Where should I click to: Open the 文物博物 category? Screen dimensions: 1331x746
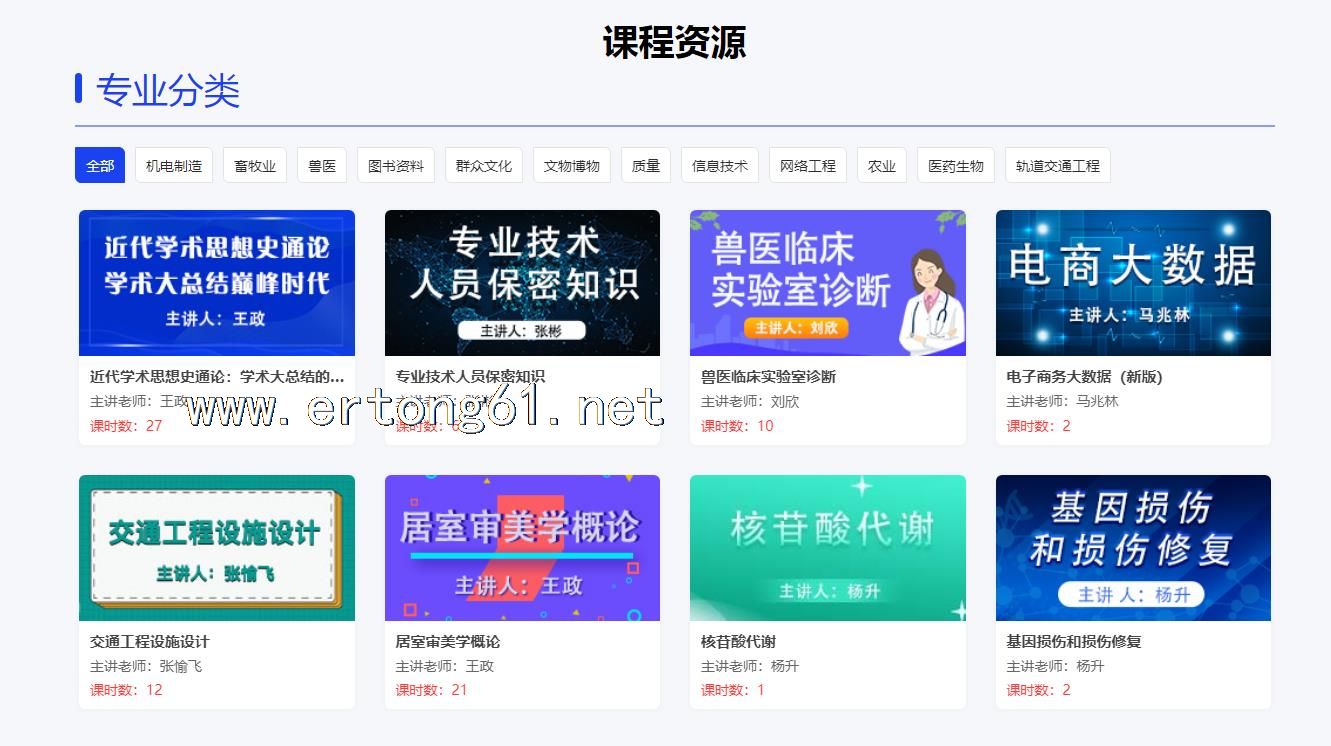(572, 166)
